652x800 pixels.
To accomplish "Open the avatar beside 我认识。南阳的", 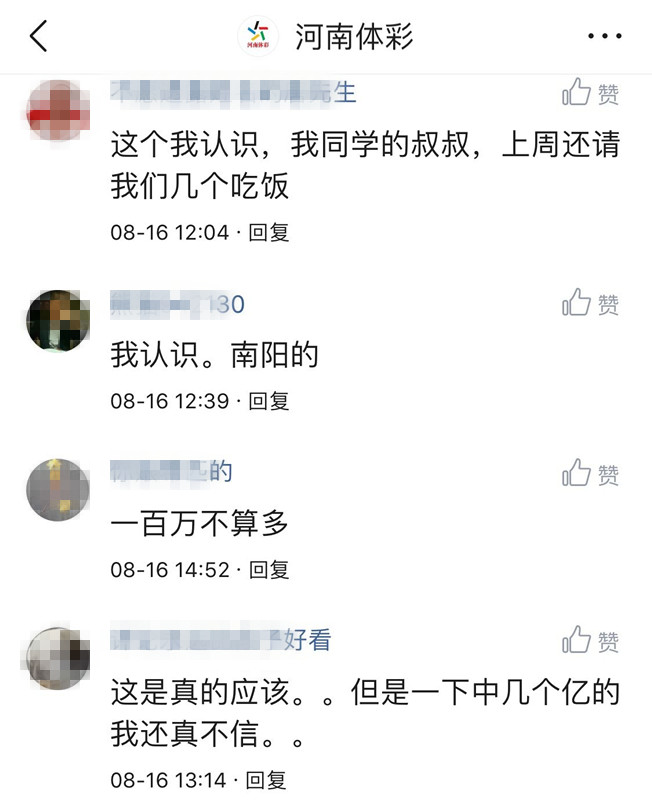I will (x=58, y=321).
